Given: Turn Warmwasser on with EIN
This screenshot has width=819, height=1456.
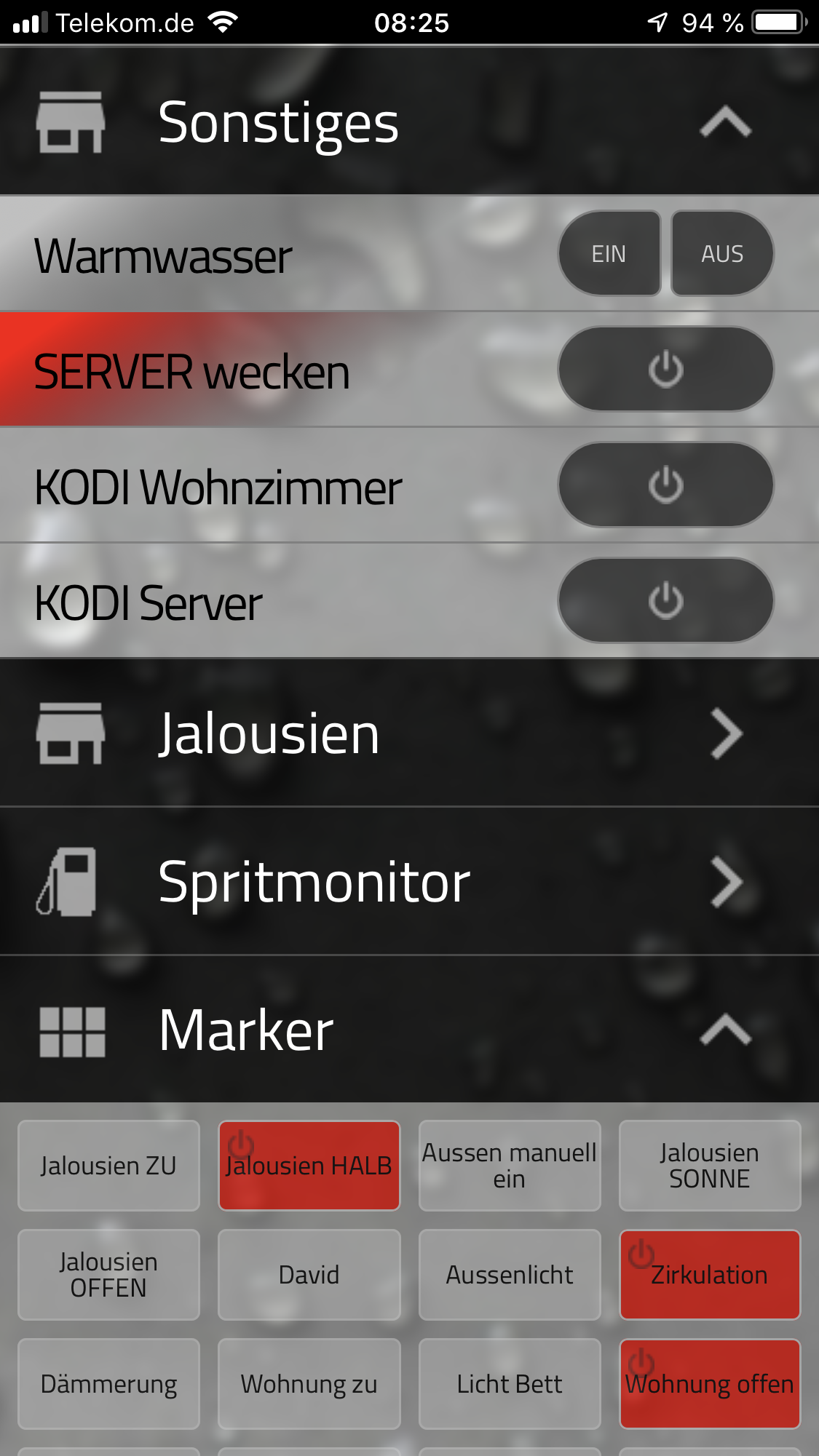Looking at the screenshot, I should [609, 254].
